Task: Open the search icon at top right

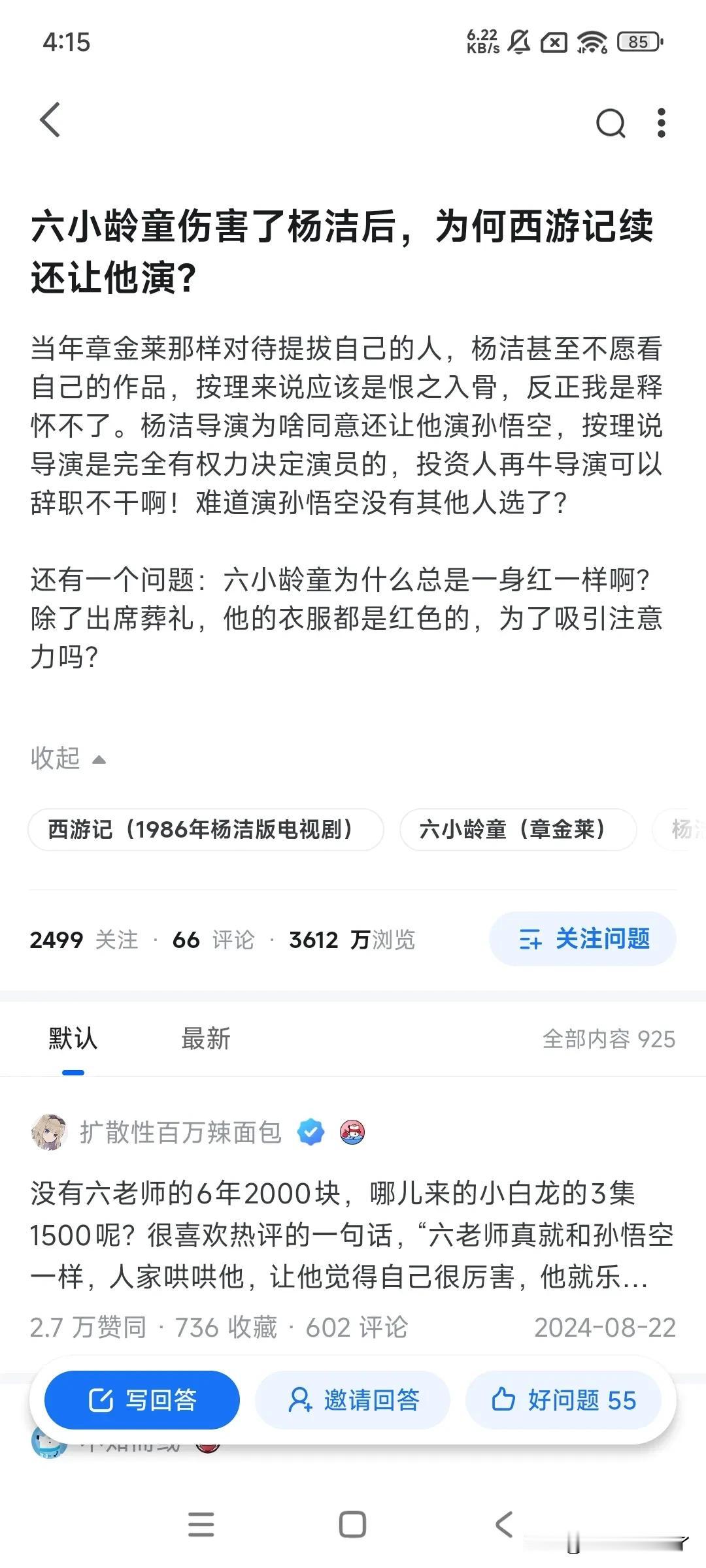Action: [x=611, y=122]
